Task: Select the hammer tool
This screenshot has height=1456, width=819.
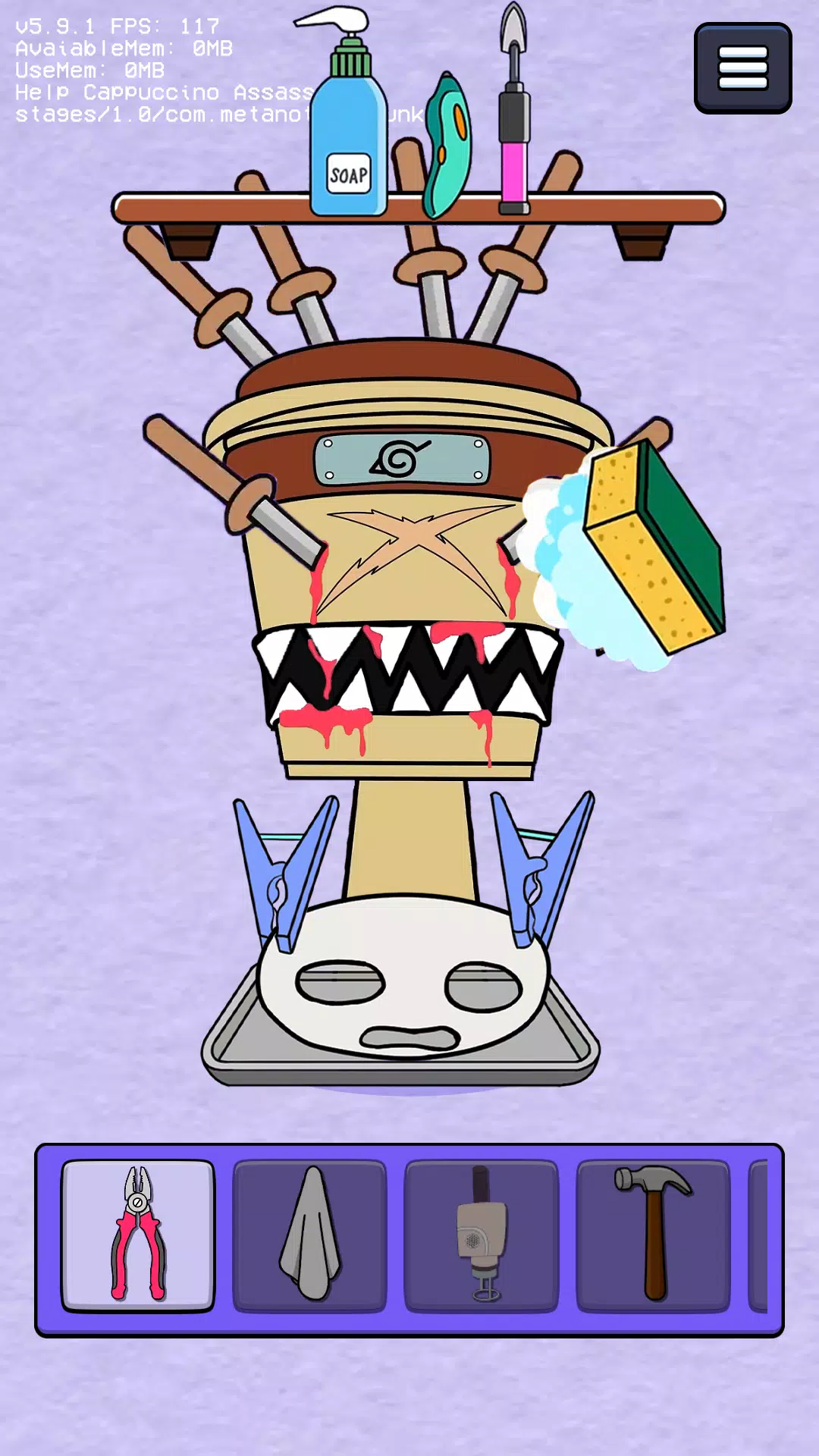Action: [653, 1235]
